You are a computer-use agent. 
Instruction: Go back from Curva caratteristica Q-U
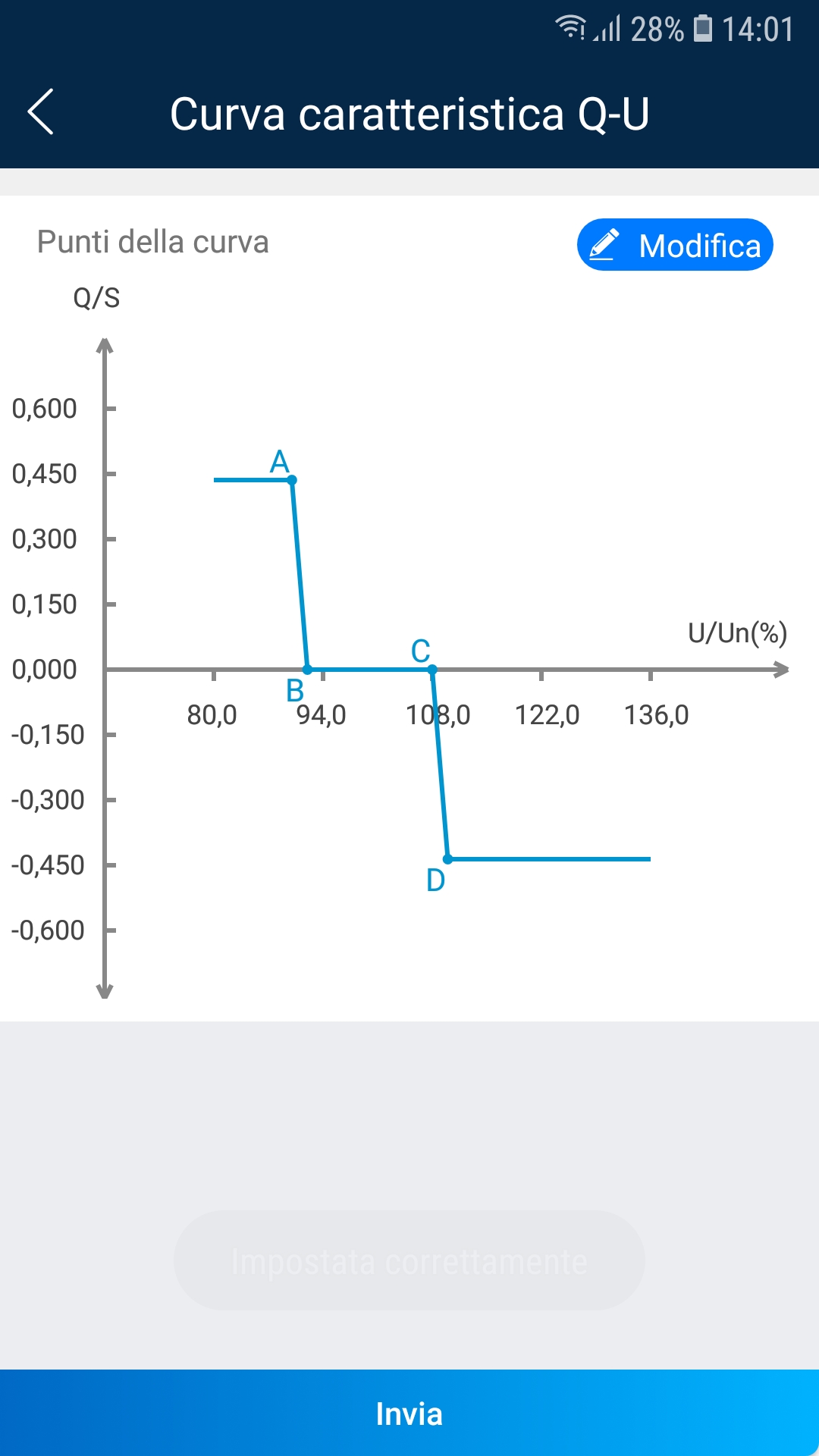tap(41, 112)
